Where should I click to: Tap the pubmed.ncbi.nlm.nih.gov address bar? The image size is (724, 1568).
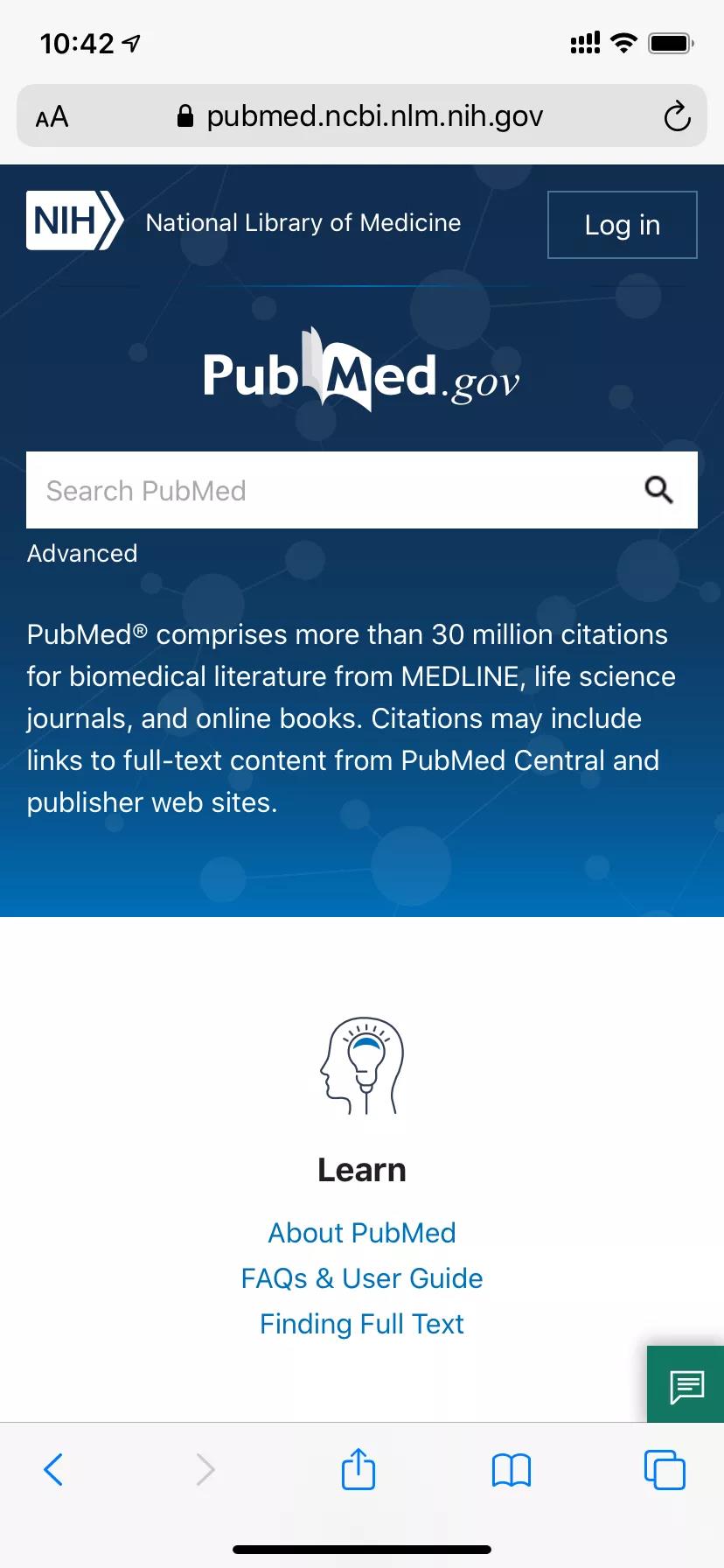(360, 115)
